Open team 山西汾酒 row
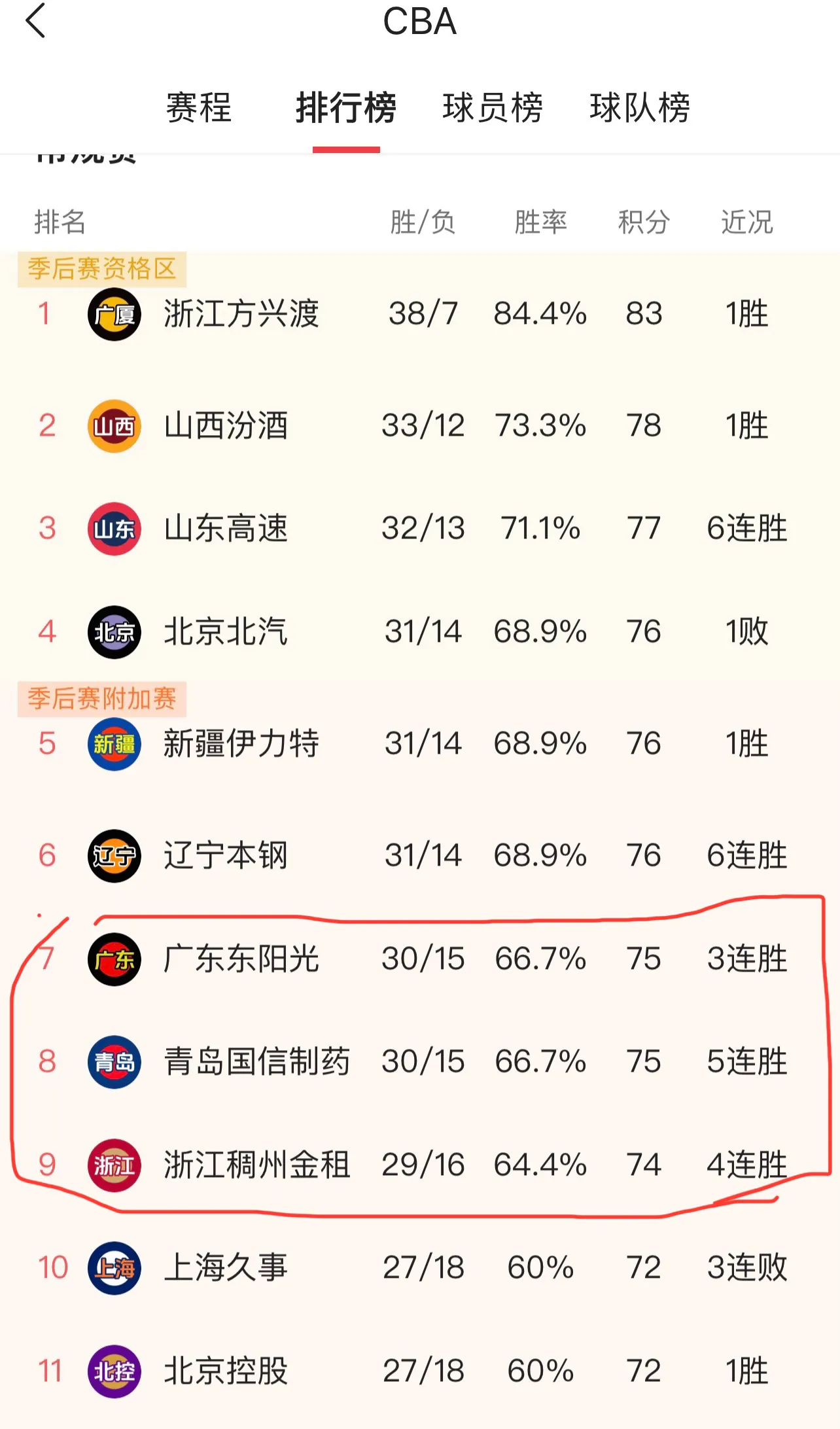The width and height of the screenshot is (840, 1429). click(226, 426)
